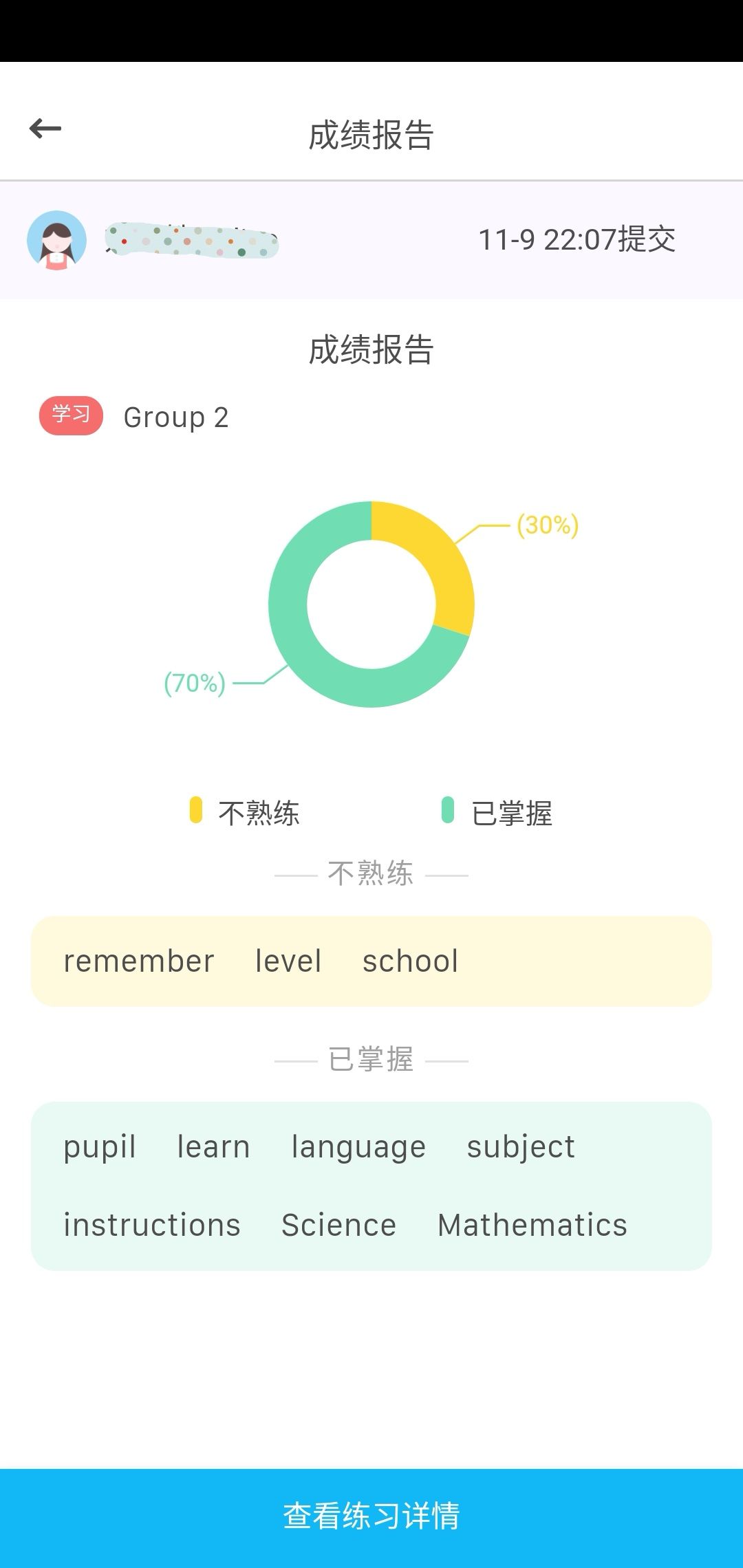Screen dimensions: 743x1568
Task: Open the student avatar profile picture
Action: [55, 241]
